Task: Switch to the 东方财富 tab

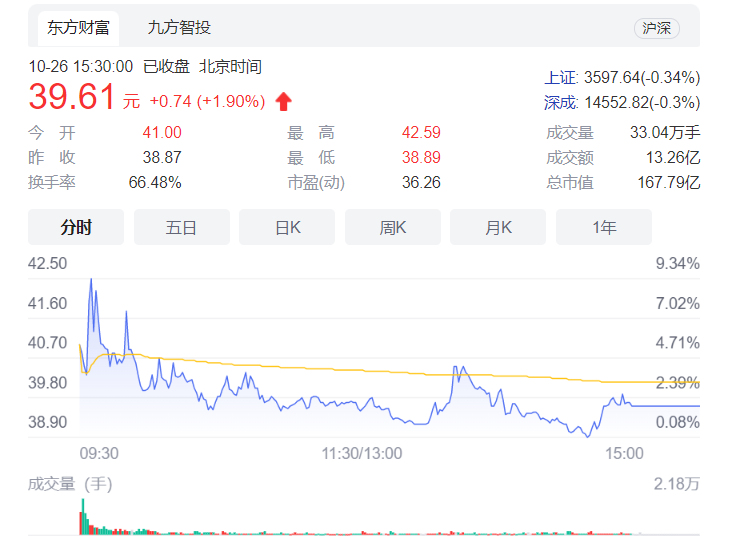Action: click(x=77, y=28)
